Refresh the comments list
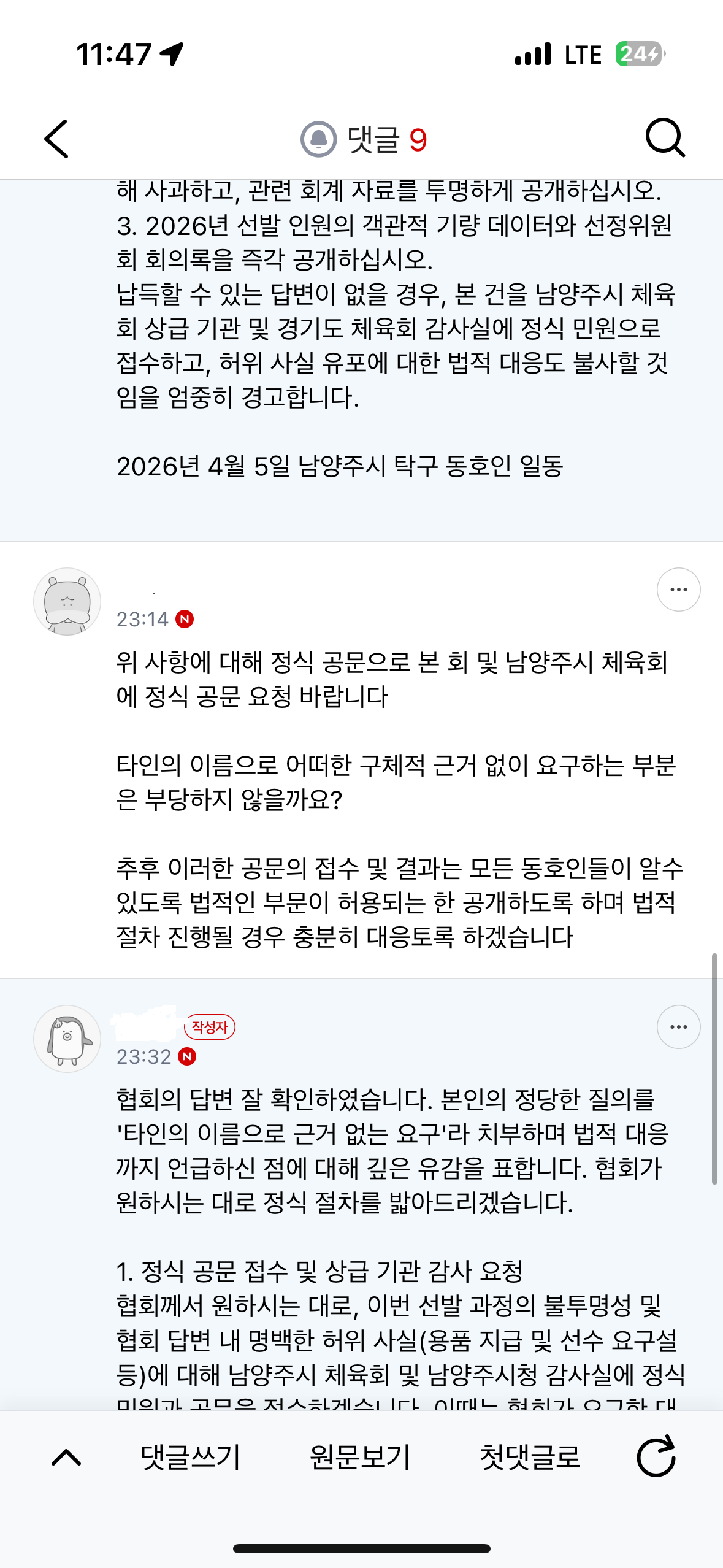This screenshot has width=723, height=1568. pos(656,1456)
